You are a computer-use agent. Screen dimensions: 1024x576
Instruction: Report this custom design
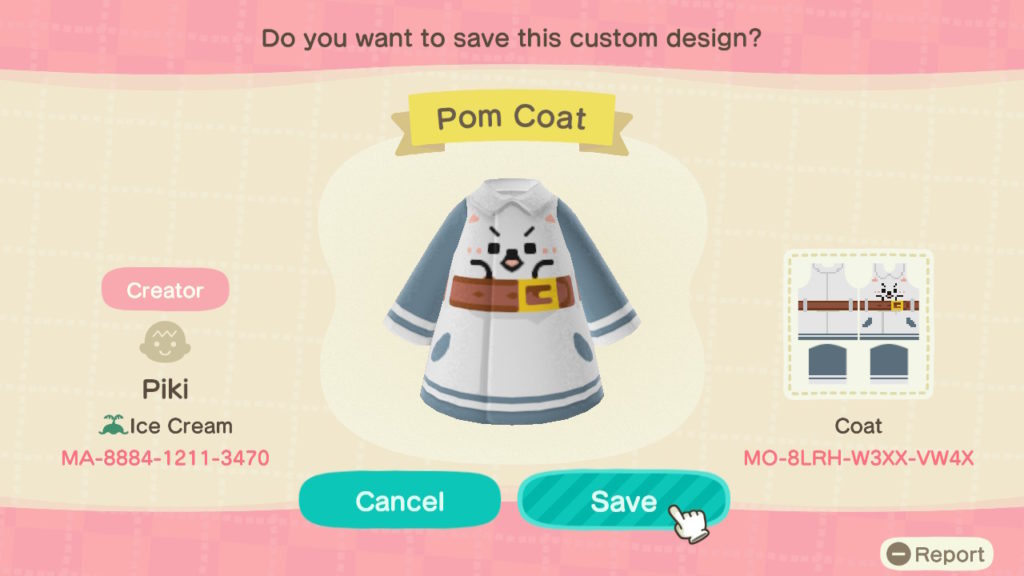coord(937,554)
